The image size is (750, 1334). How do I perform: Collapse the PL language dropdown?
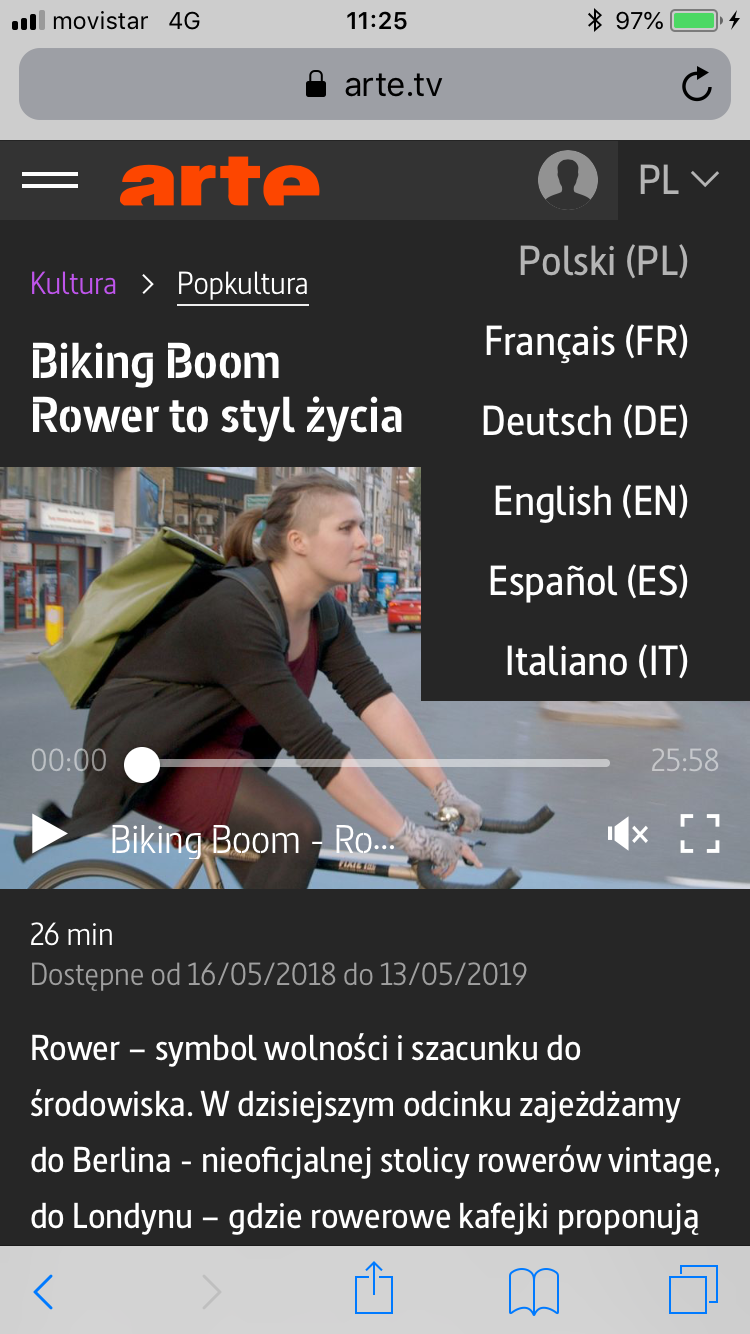(x=679, y=180)
